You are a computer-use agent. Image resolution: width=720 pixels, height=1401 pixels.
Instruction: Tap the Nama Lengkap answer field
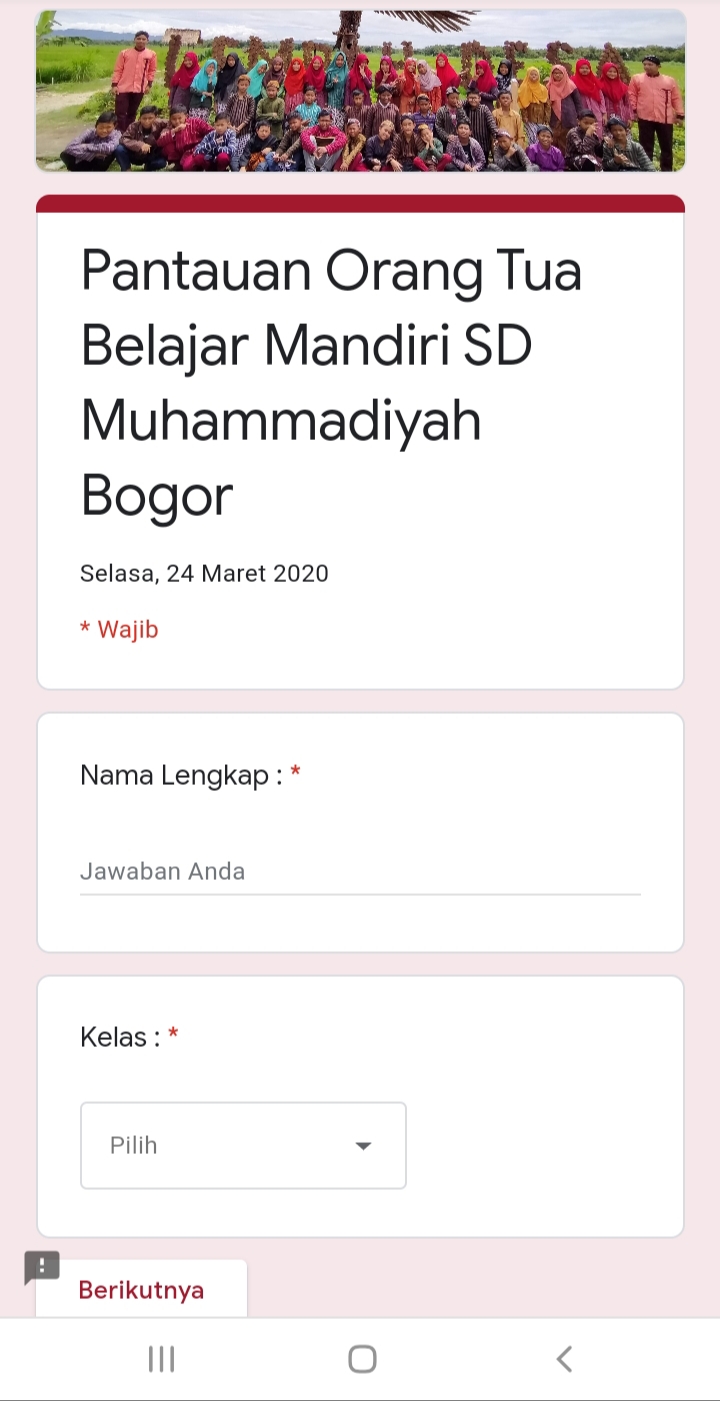[360, 871]
